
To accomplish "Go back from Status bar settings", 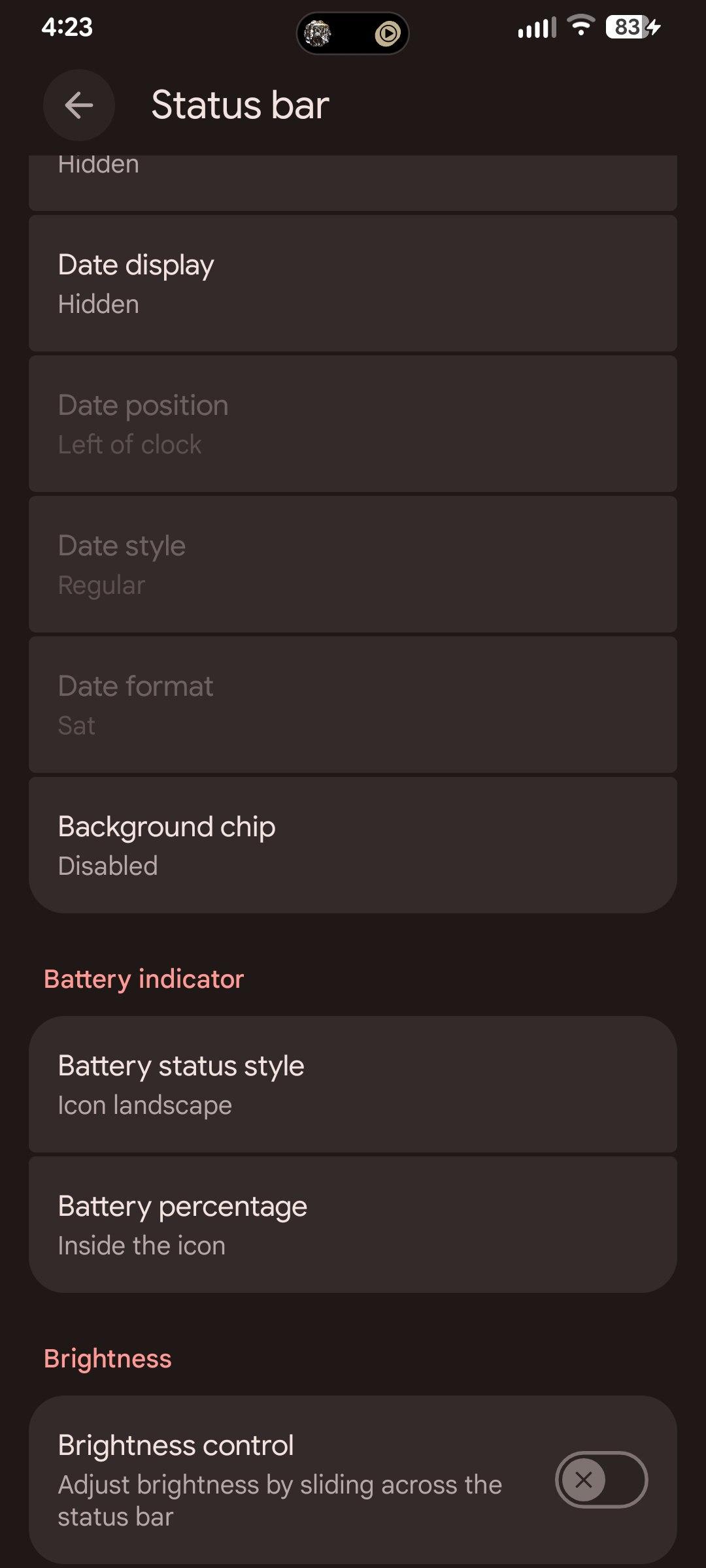I will pyautogui.click(x=79, y=105).
